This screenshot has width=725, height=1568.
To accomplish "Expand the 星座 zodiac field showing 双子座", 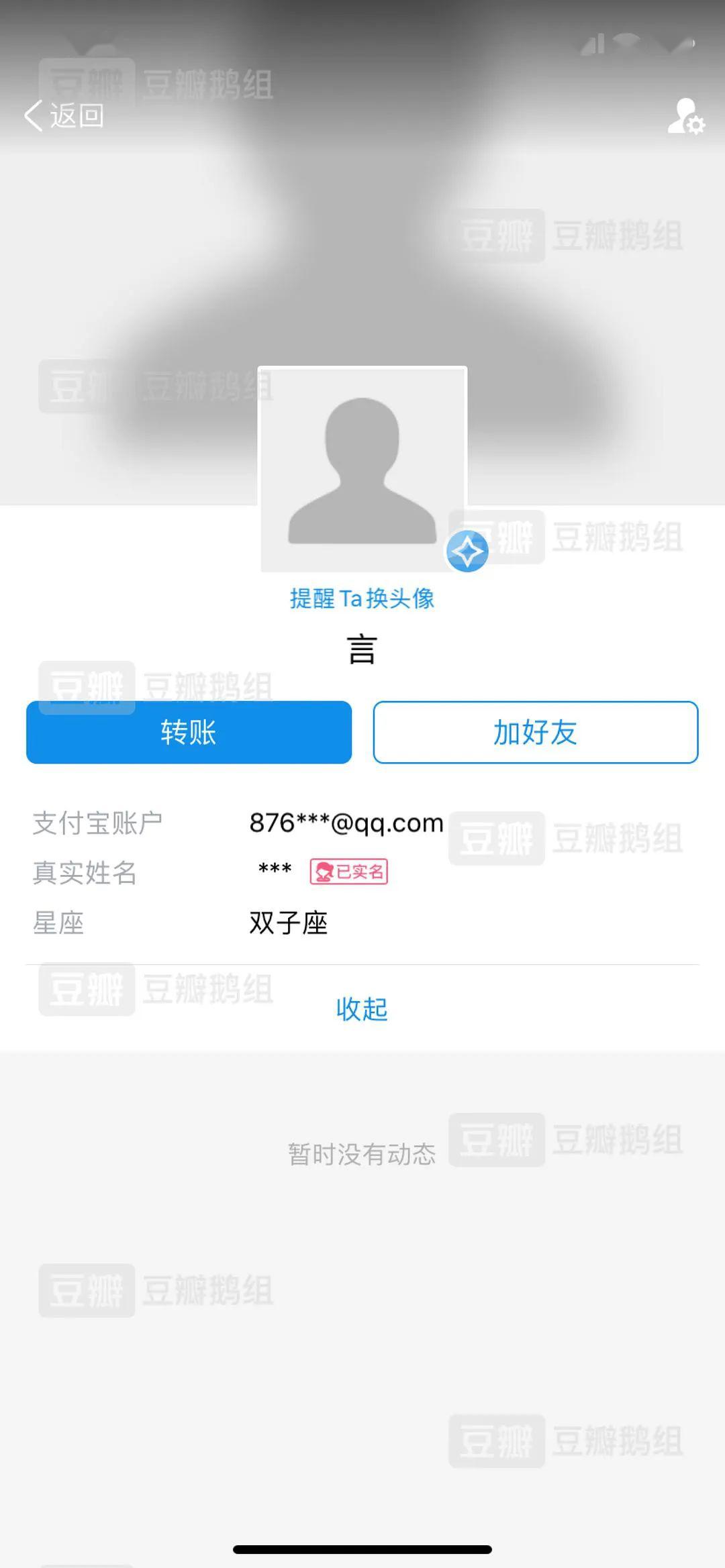I will pos(289,923).
